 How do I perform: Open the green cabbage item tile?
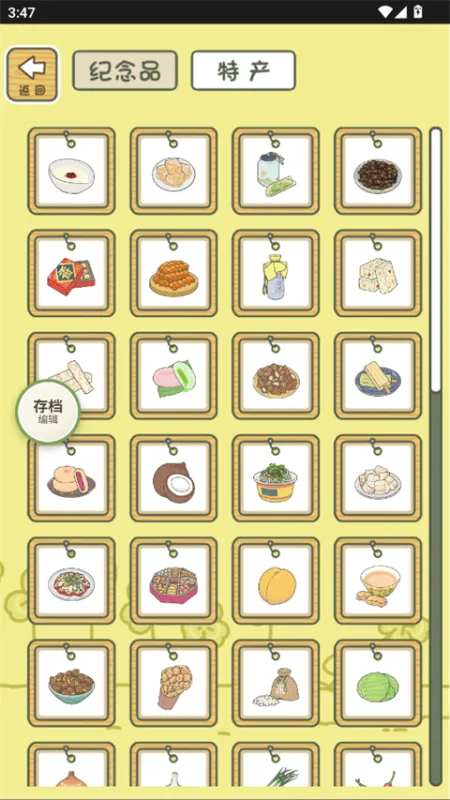[x=378, y=683]
